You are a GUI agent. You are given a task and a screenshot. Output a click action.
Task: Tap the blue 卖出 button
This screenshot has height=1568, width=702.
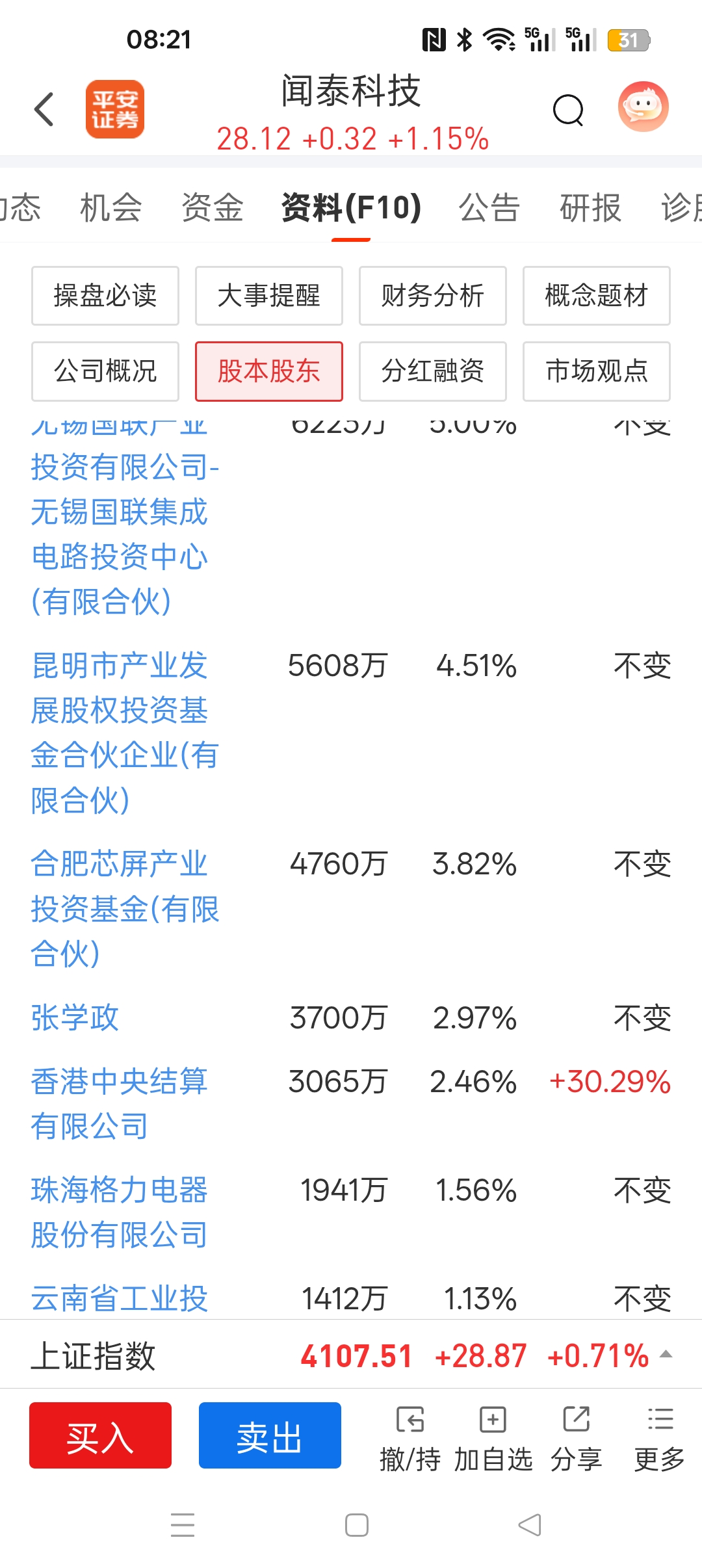[x=270, y=1435]
